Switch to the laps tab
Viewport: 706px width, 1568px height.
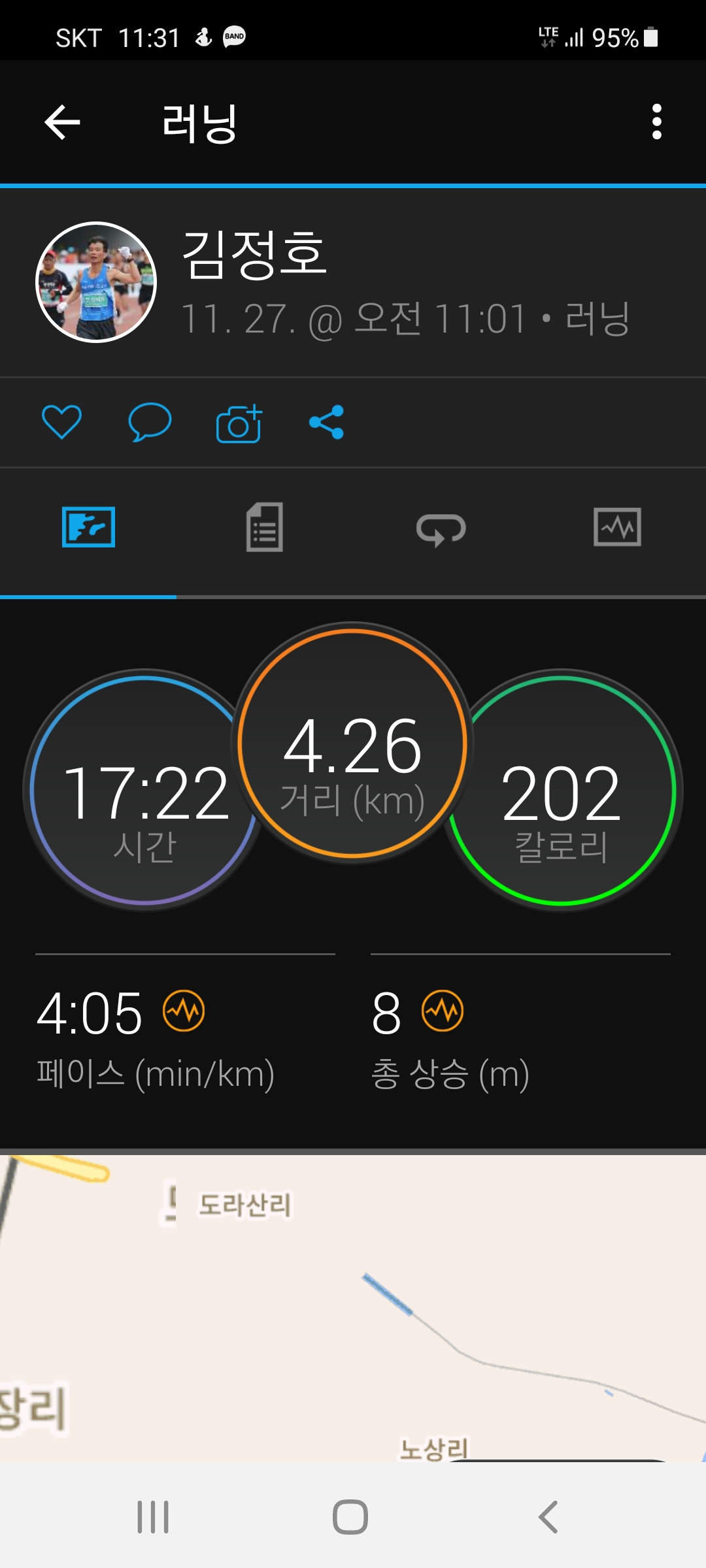[x=441, y=529]
